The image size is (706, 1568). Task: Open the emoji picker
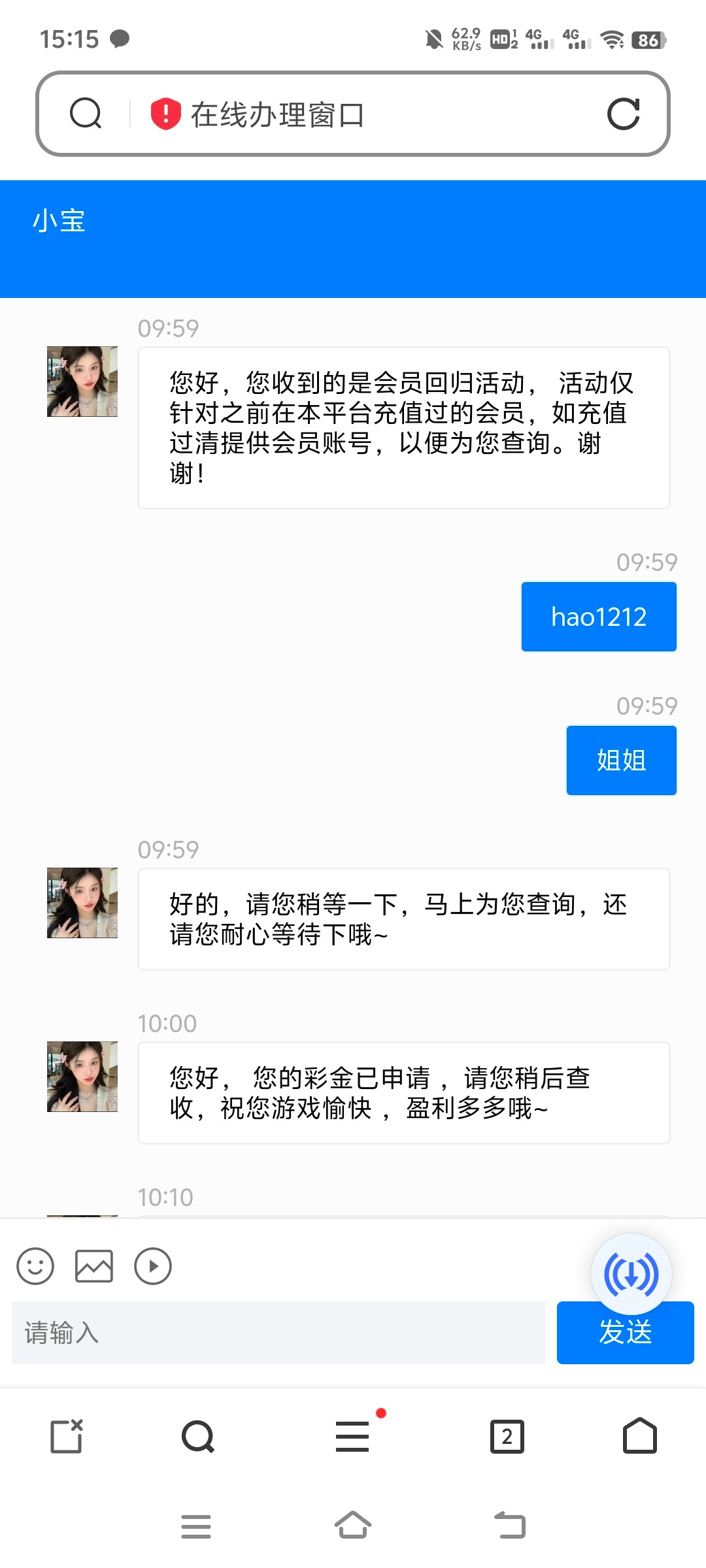pos(35,1266)
